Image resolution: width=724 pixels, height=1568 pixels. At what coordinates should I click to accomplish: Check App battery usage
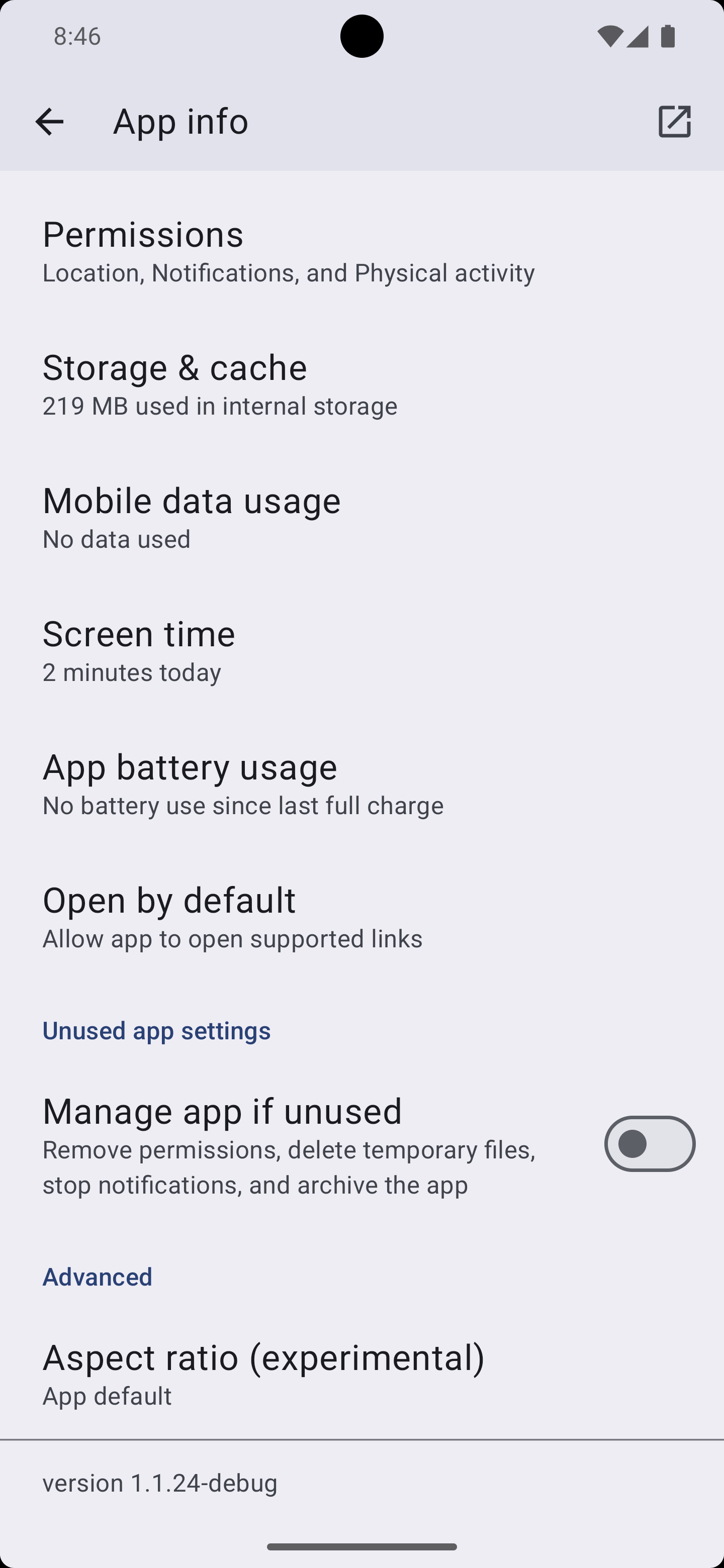[361, 784]
